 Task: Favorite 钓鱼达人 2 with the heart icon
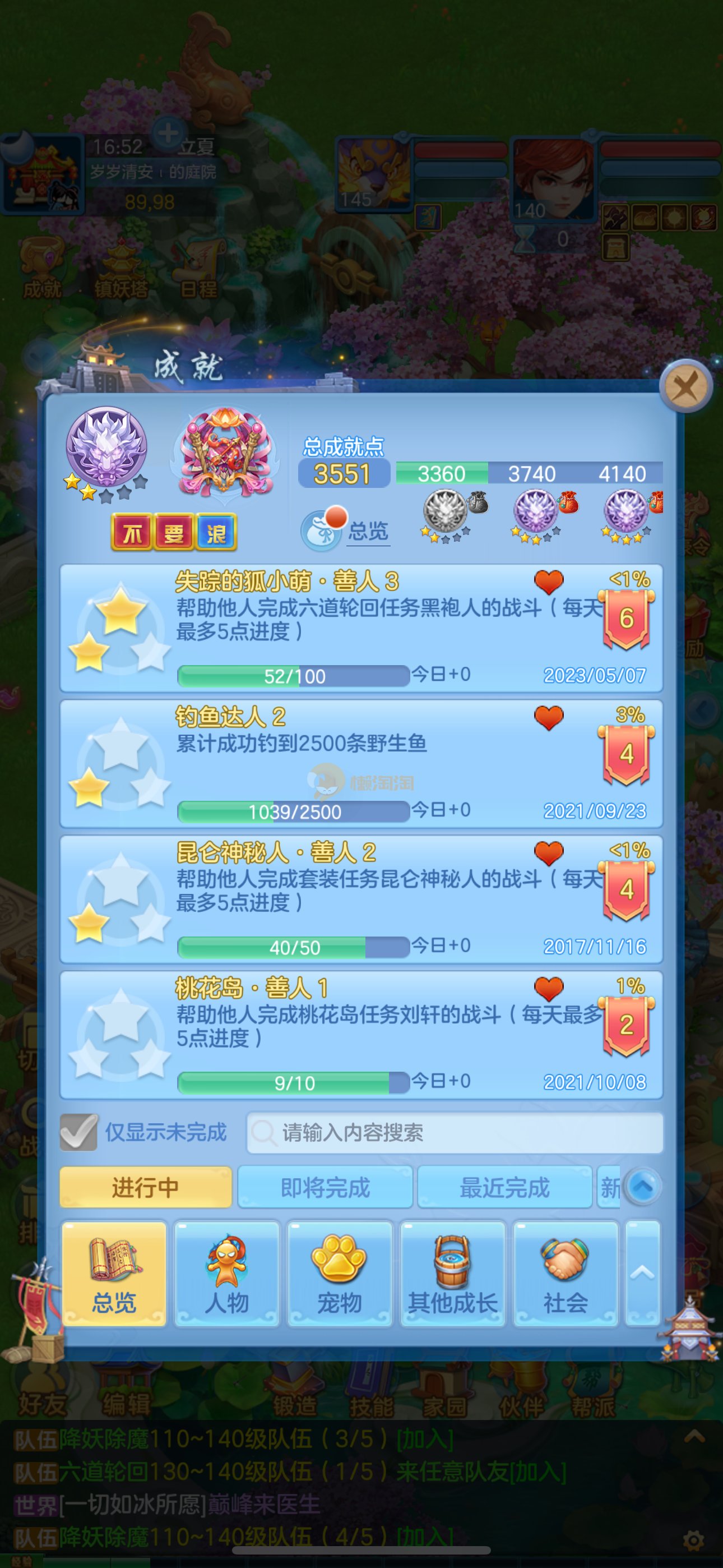(548, 718)
